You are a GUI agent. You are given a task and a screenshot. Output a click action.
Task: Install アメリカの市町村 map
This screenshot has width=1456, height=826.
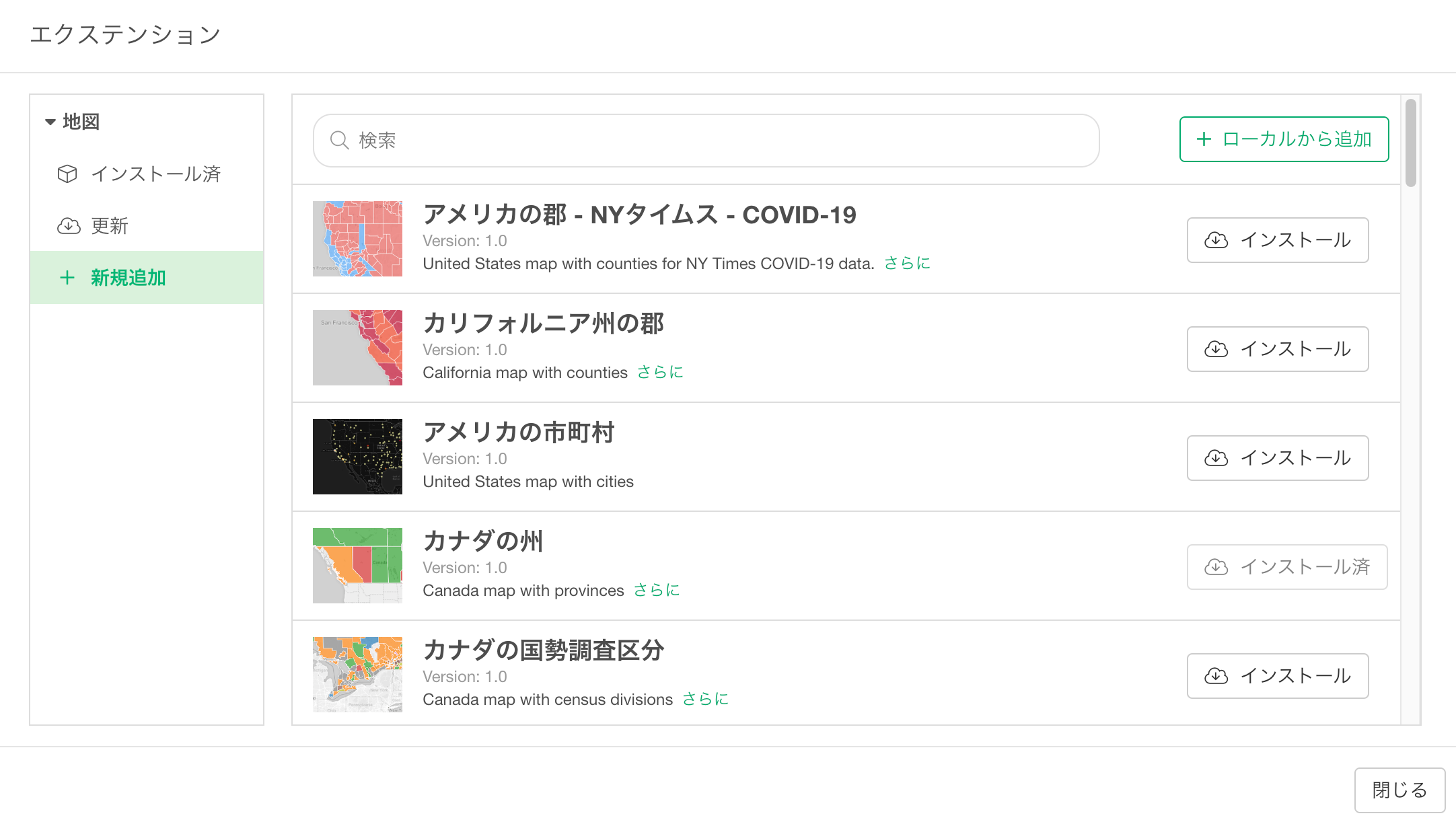pyautogui.click(x=1277, y=457)
